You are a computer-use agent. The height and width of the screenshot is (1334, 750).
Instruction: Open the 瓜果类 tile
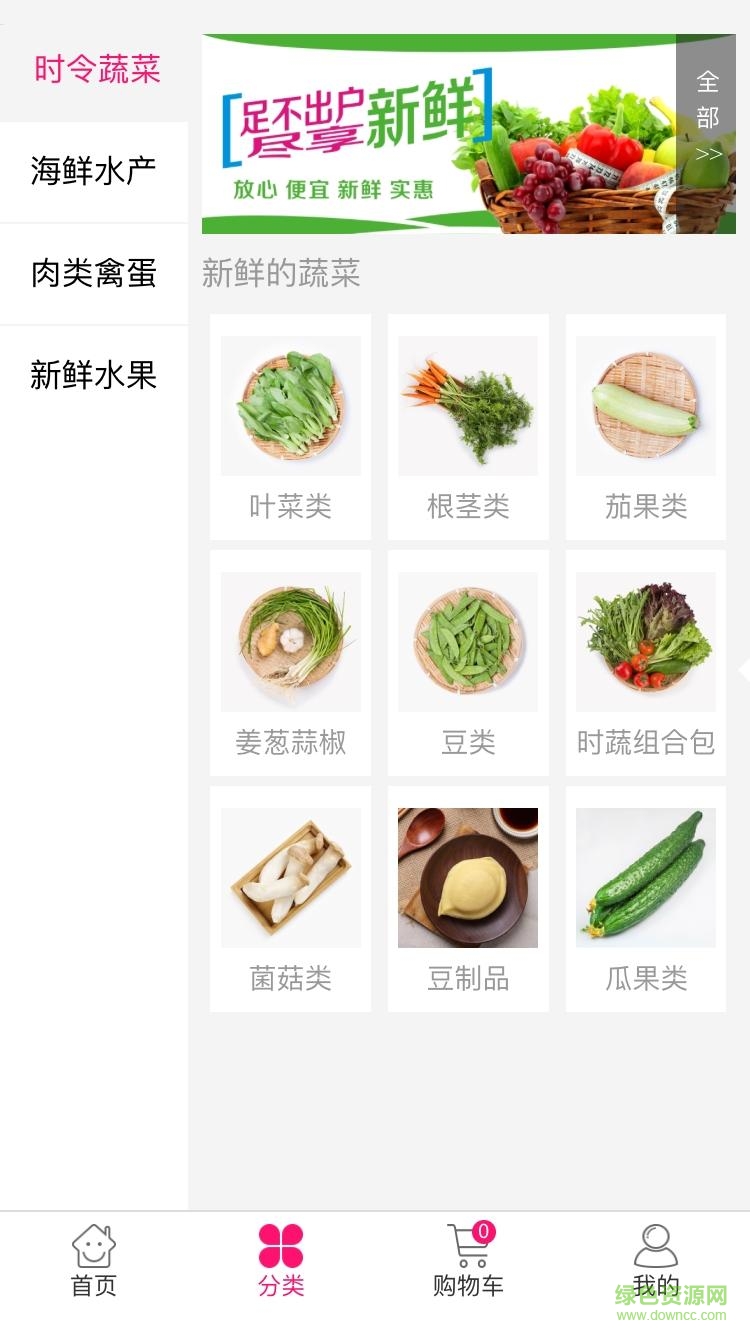coord(646,899)
